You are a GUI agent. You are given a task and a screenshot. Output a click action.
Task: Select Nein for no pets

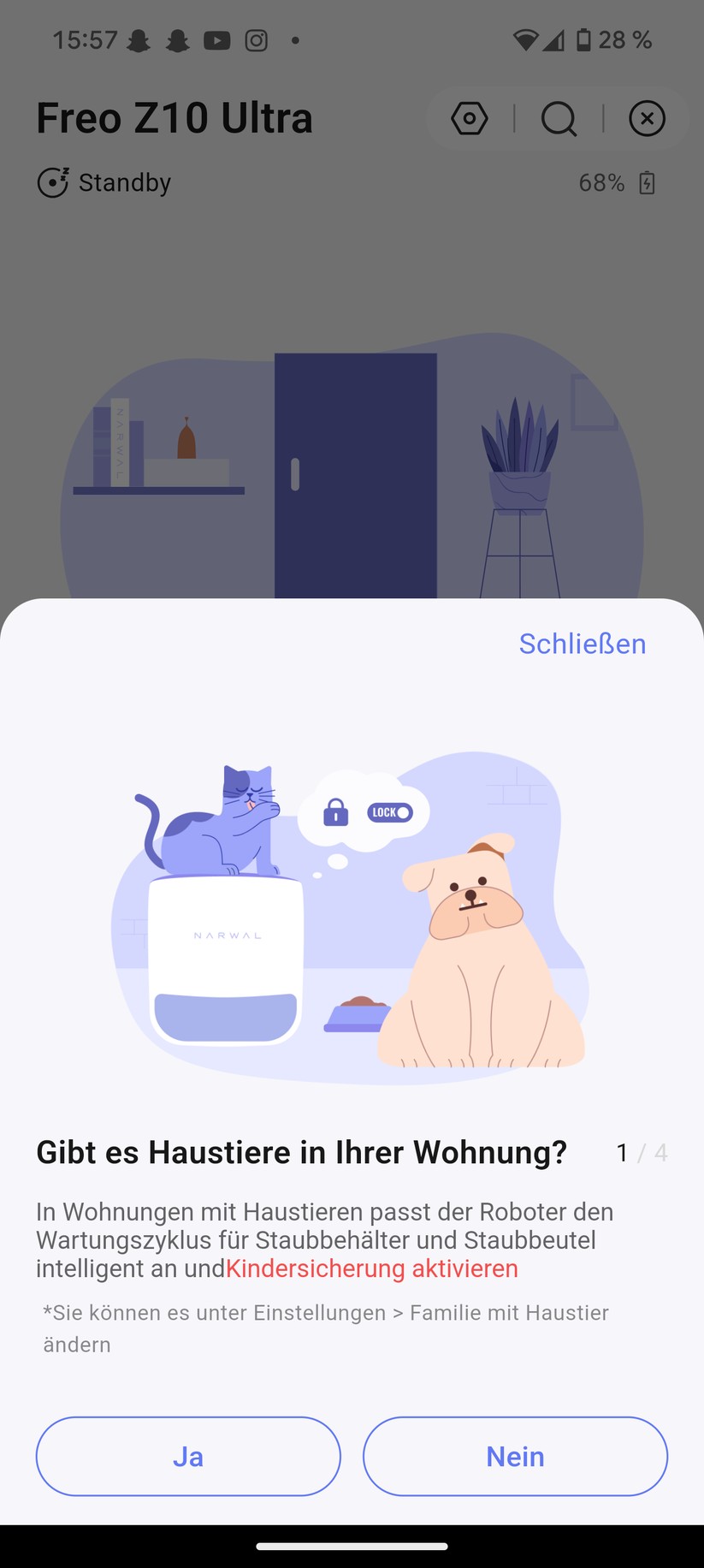pos(515,1456)
